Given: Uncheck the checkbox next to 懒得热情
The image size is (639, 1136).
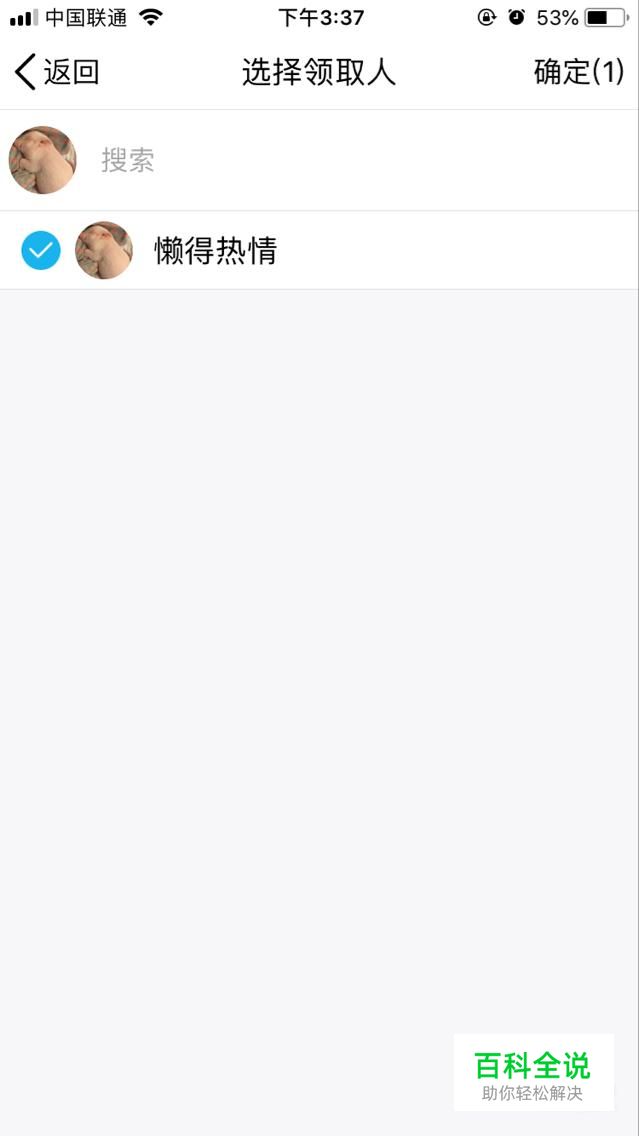Looking at the screenshot, I should pyautogui.click(x=41, y=251).
